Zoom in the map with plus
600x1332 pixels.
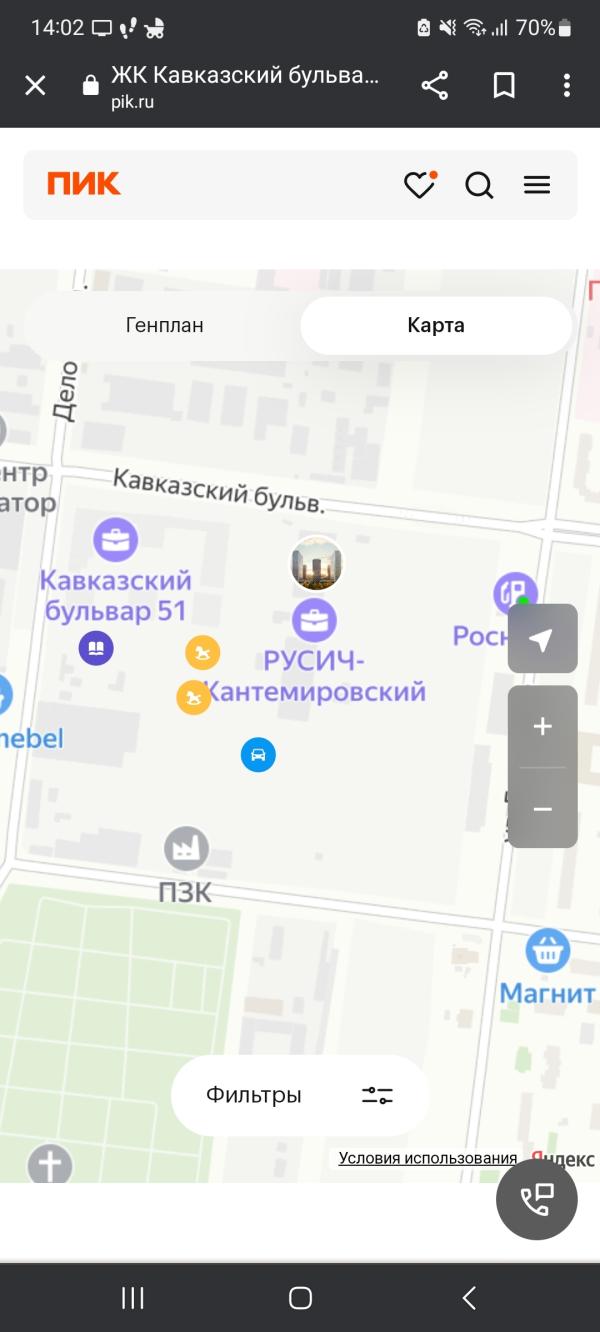543,726
